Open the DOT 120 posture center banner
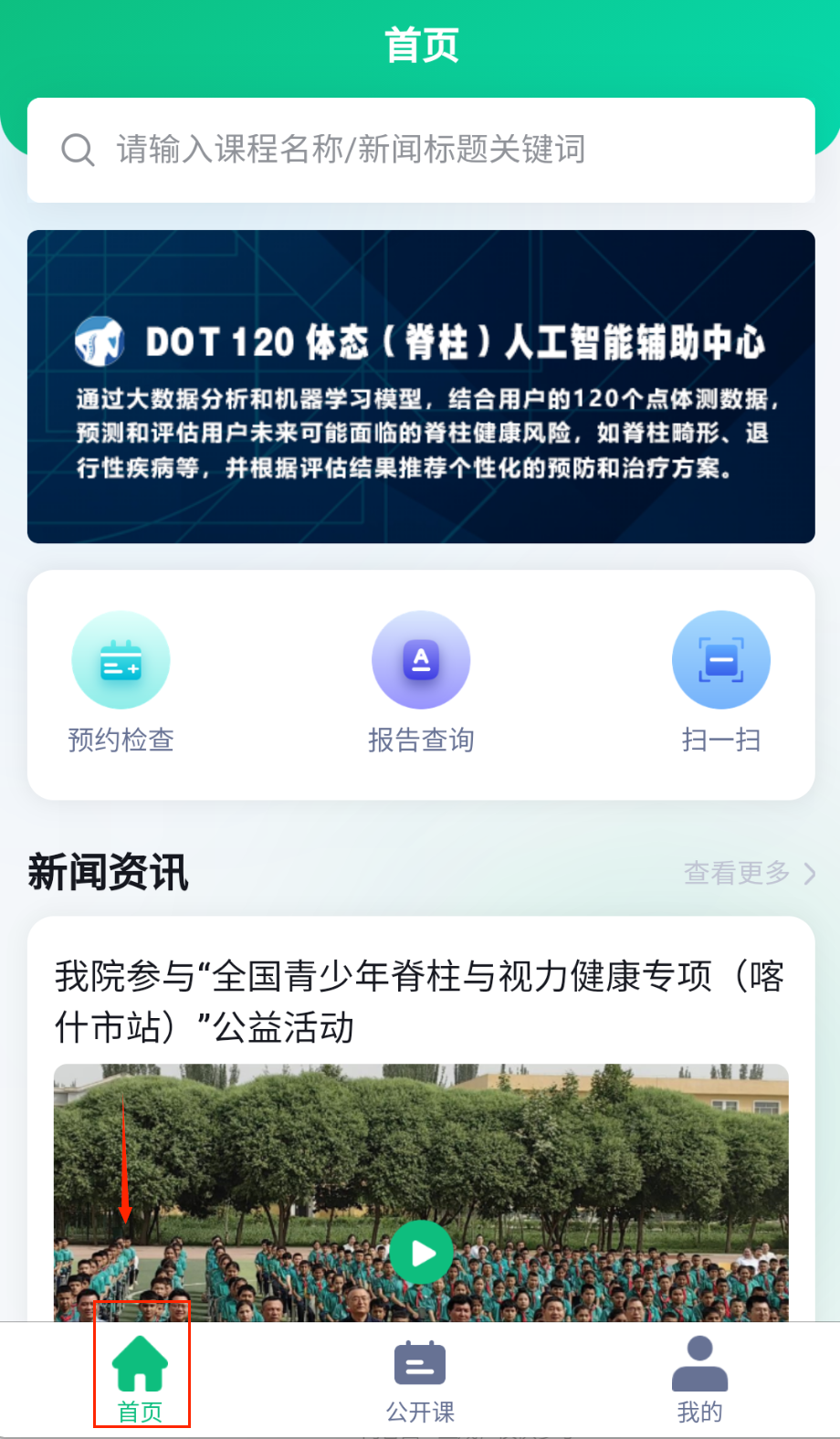840x1439 pixels. tap(420, 386)
